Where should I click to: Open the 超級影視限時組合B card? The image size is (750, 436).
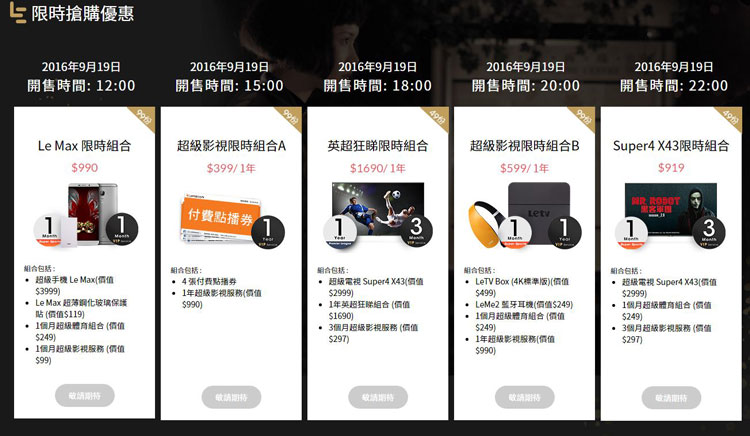click(x=524, y=146)
